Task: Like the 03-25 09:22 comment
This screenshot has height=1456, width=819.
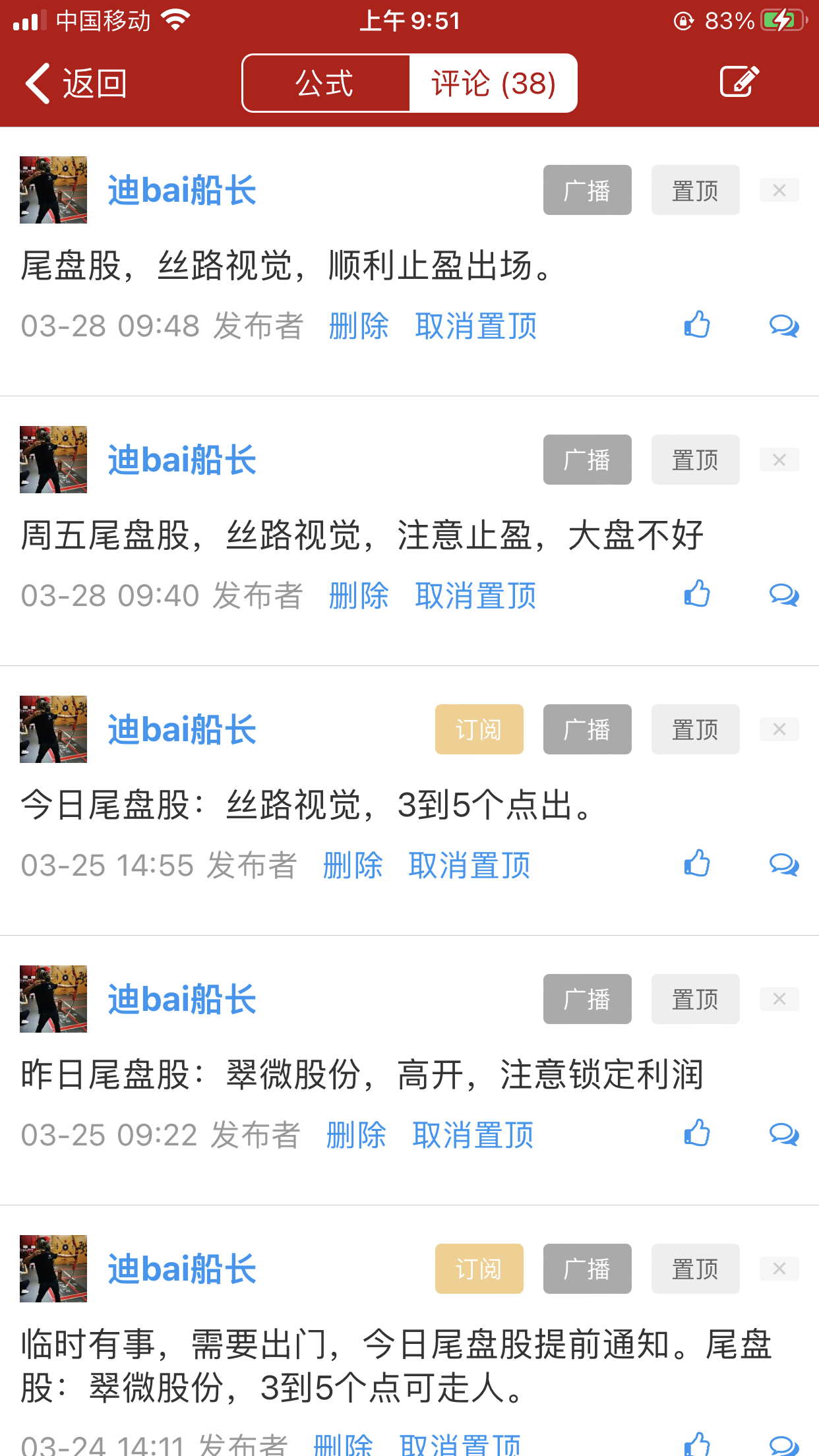Action: point(697,1134)
